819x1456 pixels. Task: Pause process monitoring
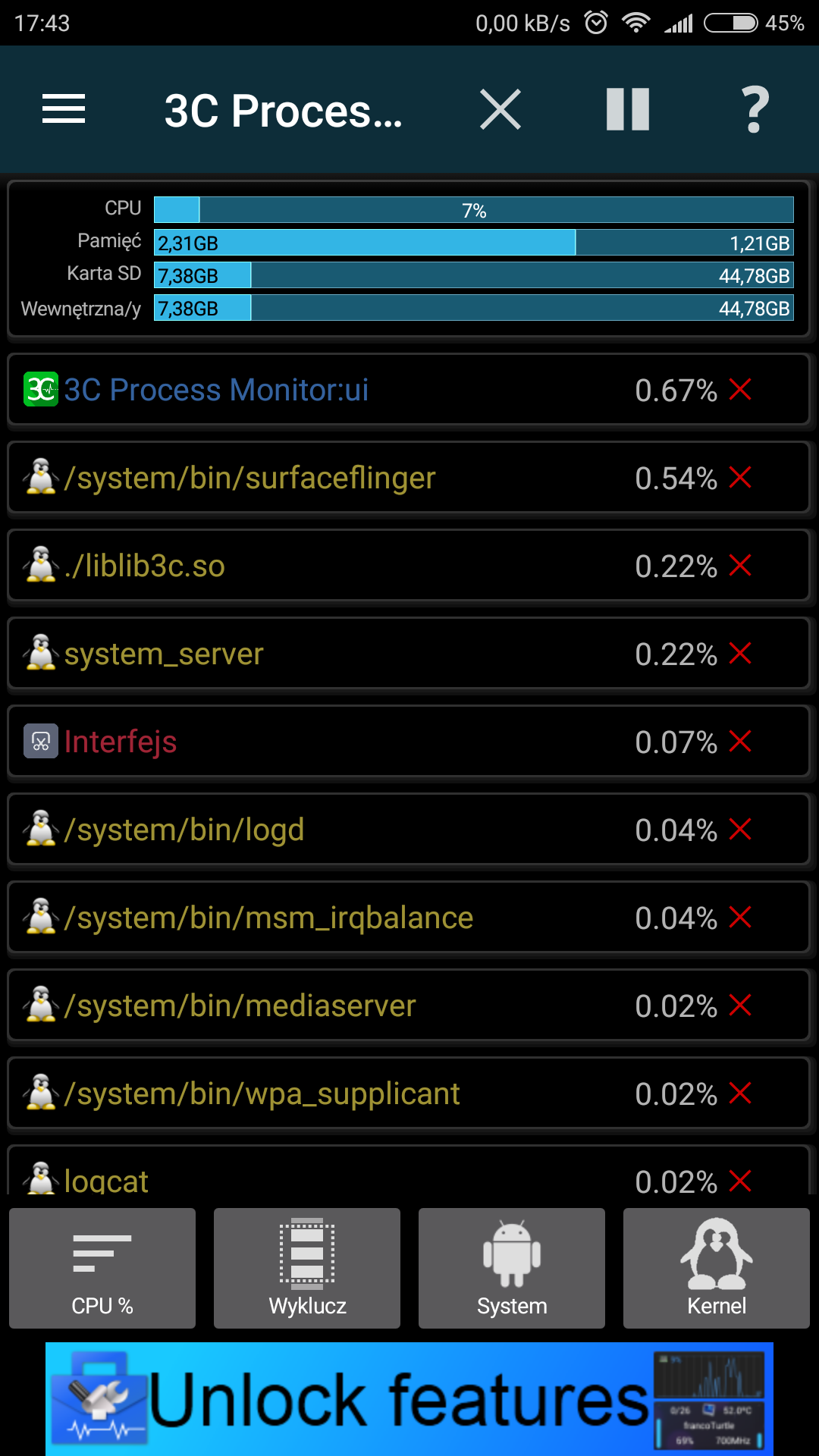click(x=628, y=109)
